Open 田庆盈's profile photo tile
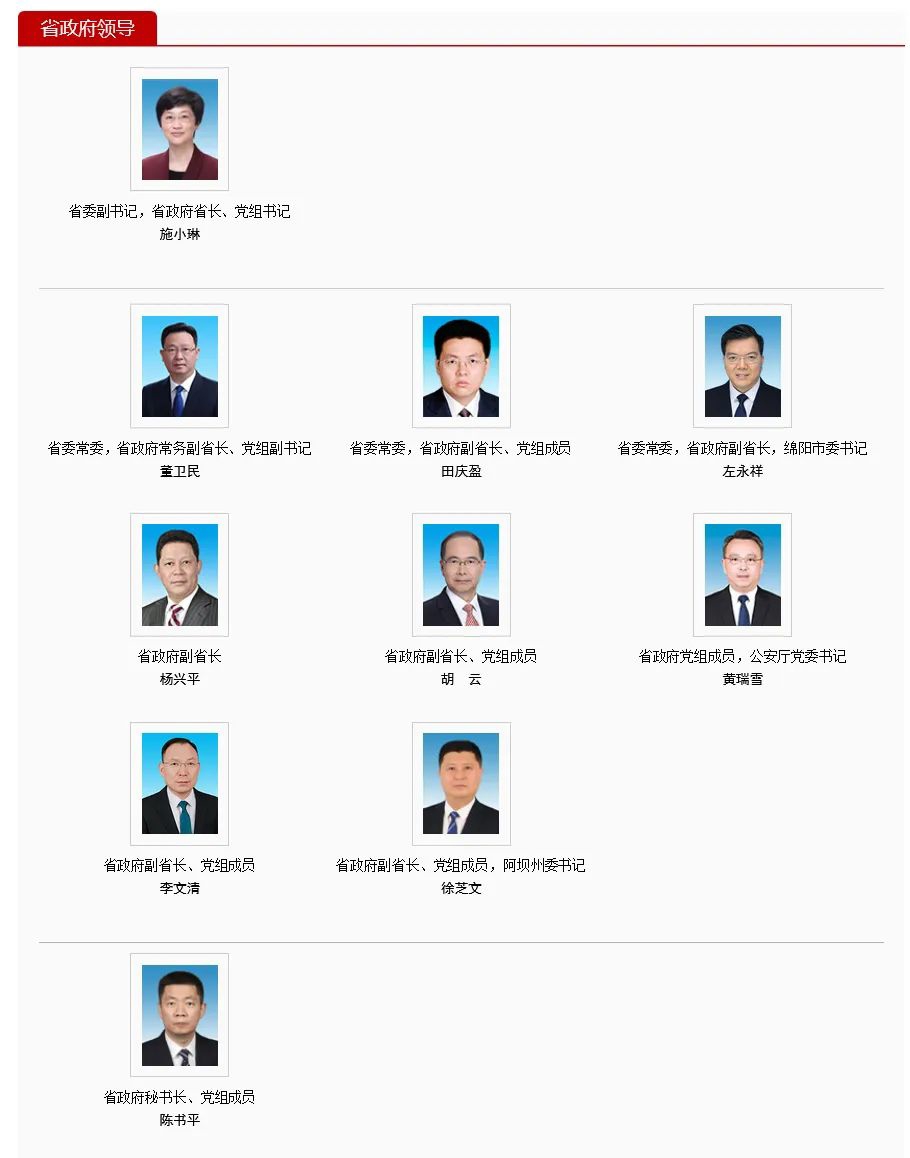Image resolution: width=910 pixels, height=1158 pixels. [x=461, y=366]
